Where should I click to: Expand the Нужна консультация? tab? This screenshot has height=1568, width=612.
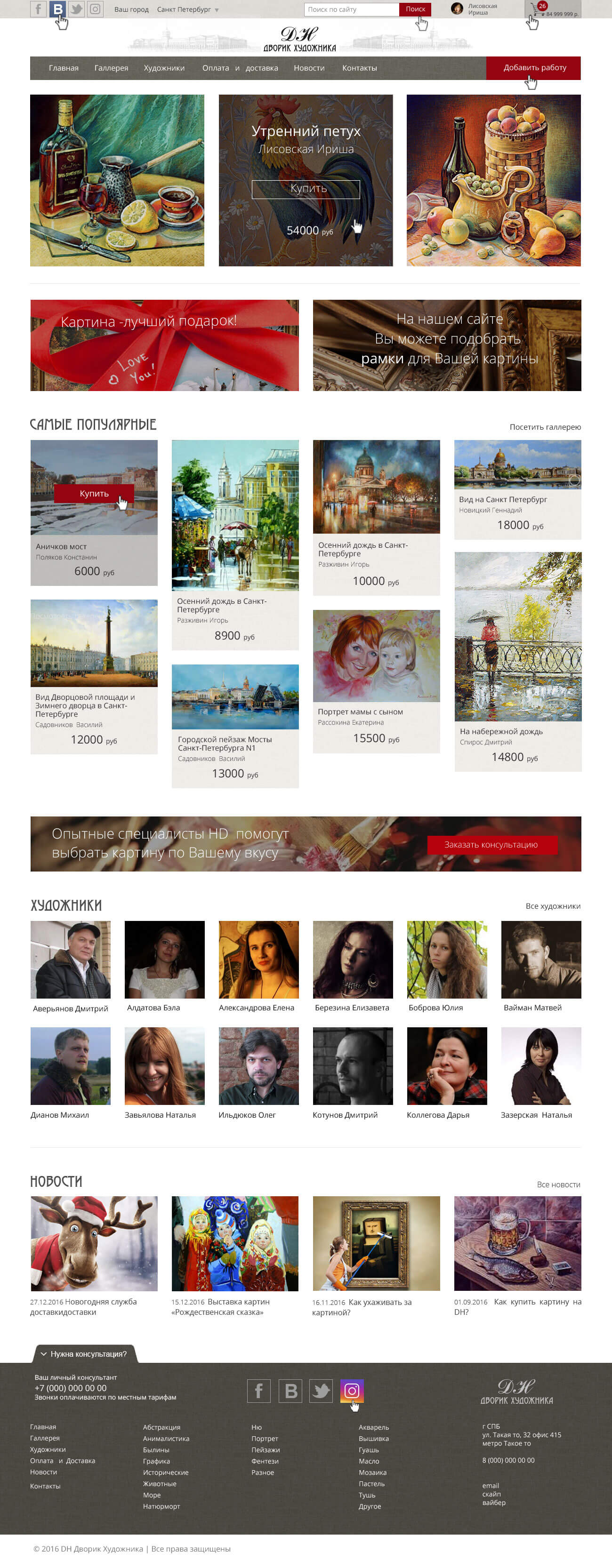pos(84,1354)
